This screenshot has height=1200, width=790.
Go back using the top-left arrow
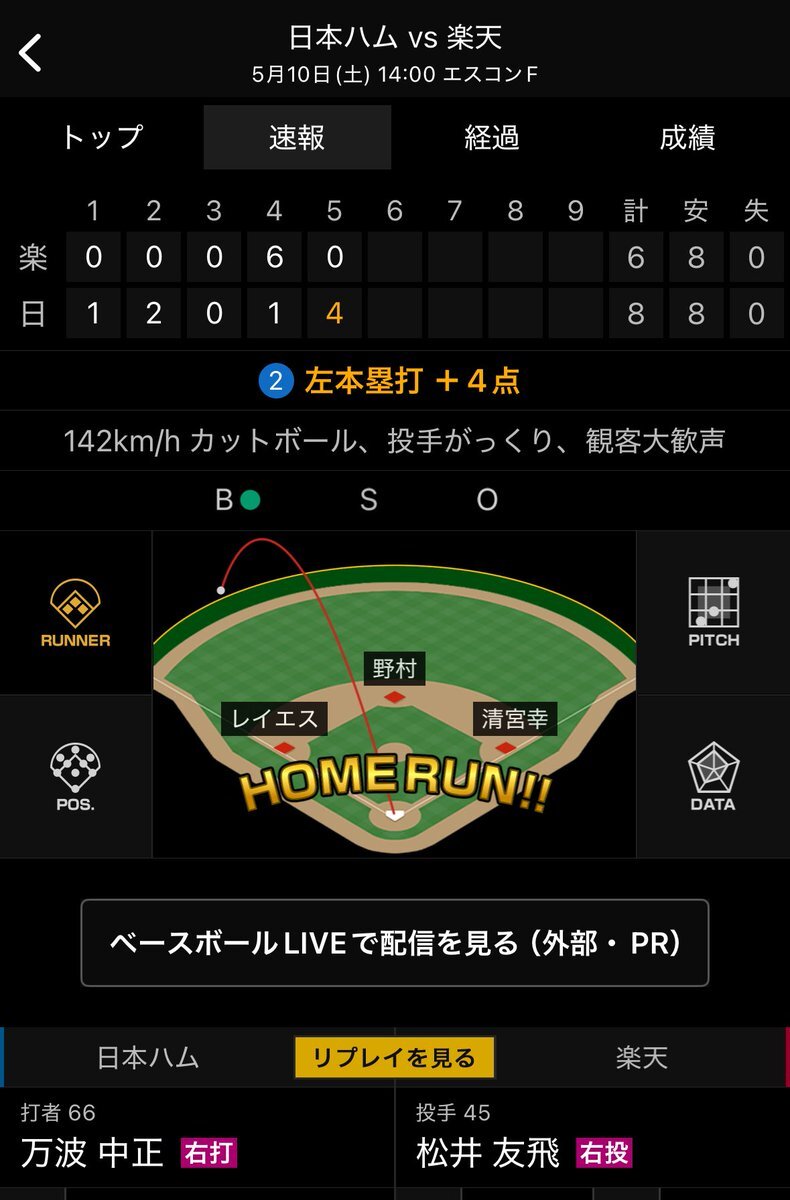[x=32, y=52]
